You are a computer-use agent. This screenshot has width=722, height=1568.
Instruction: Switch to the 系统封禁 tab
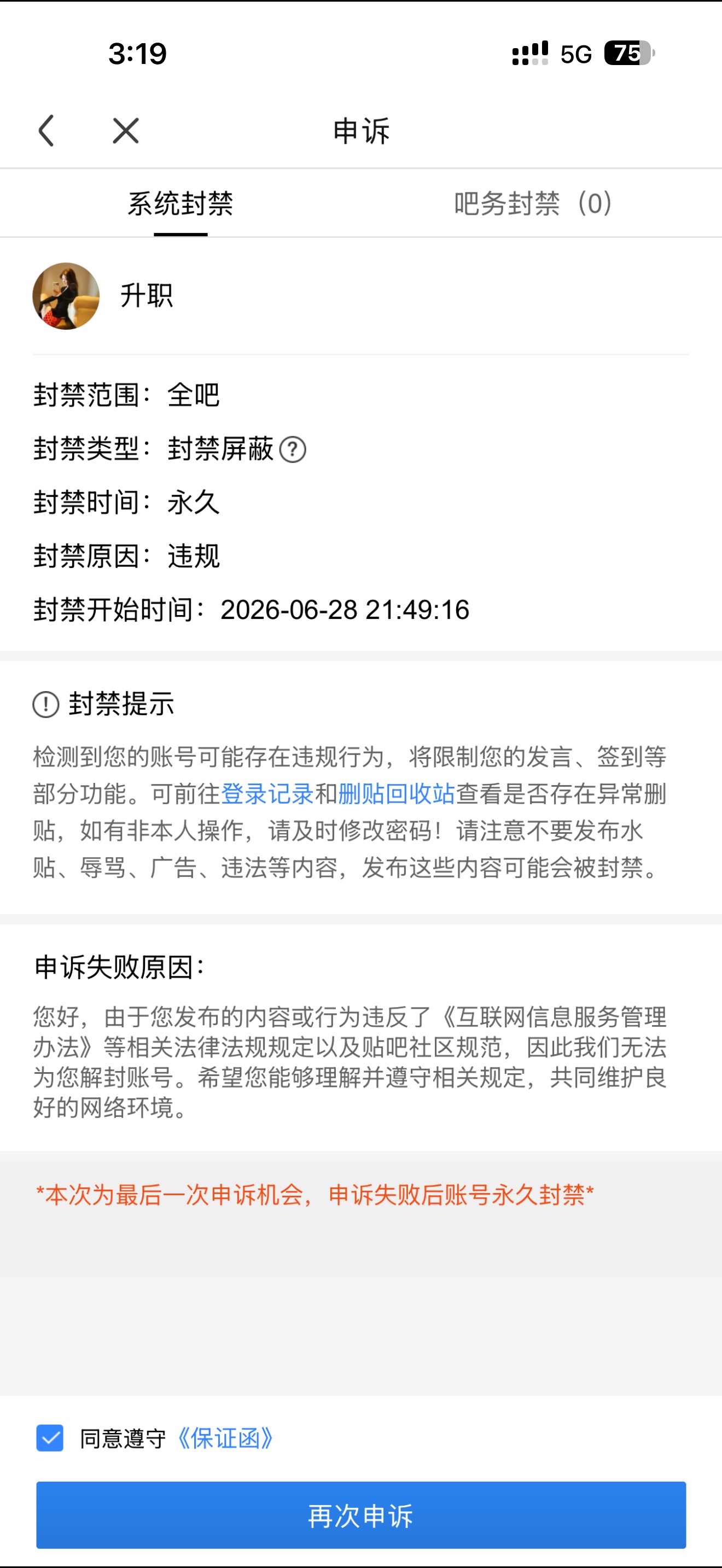180,204
